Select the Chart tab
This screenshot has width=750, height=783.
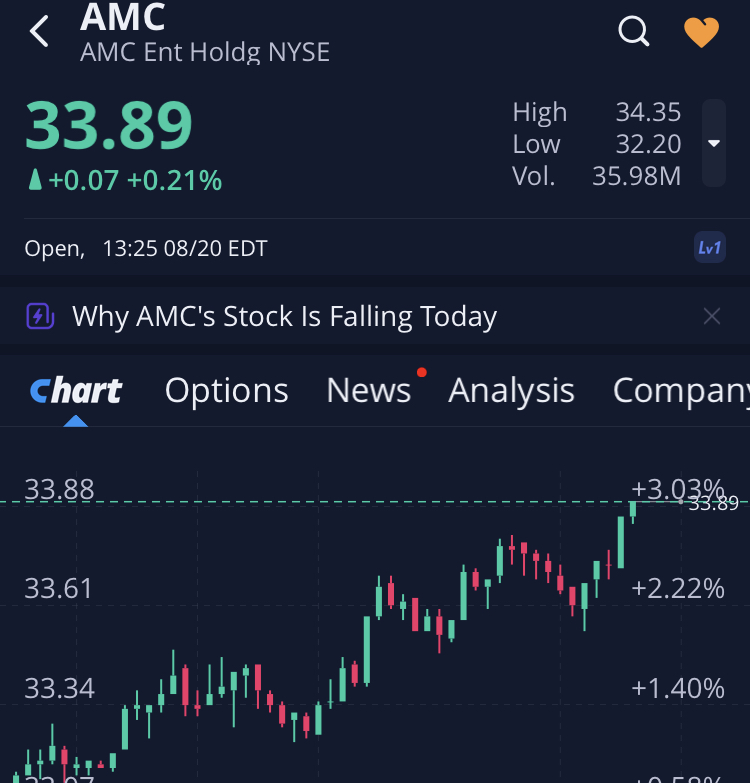76,390
